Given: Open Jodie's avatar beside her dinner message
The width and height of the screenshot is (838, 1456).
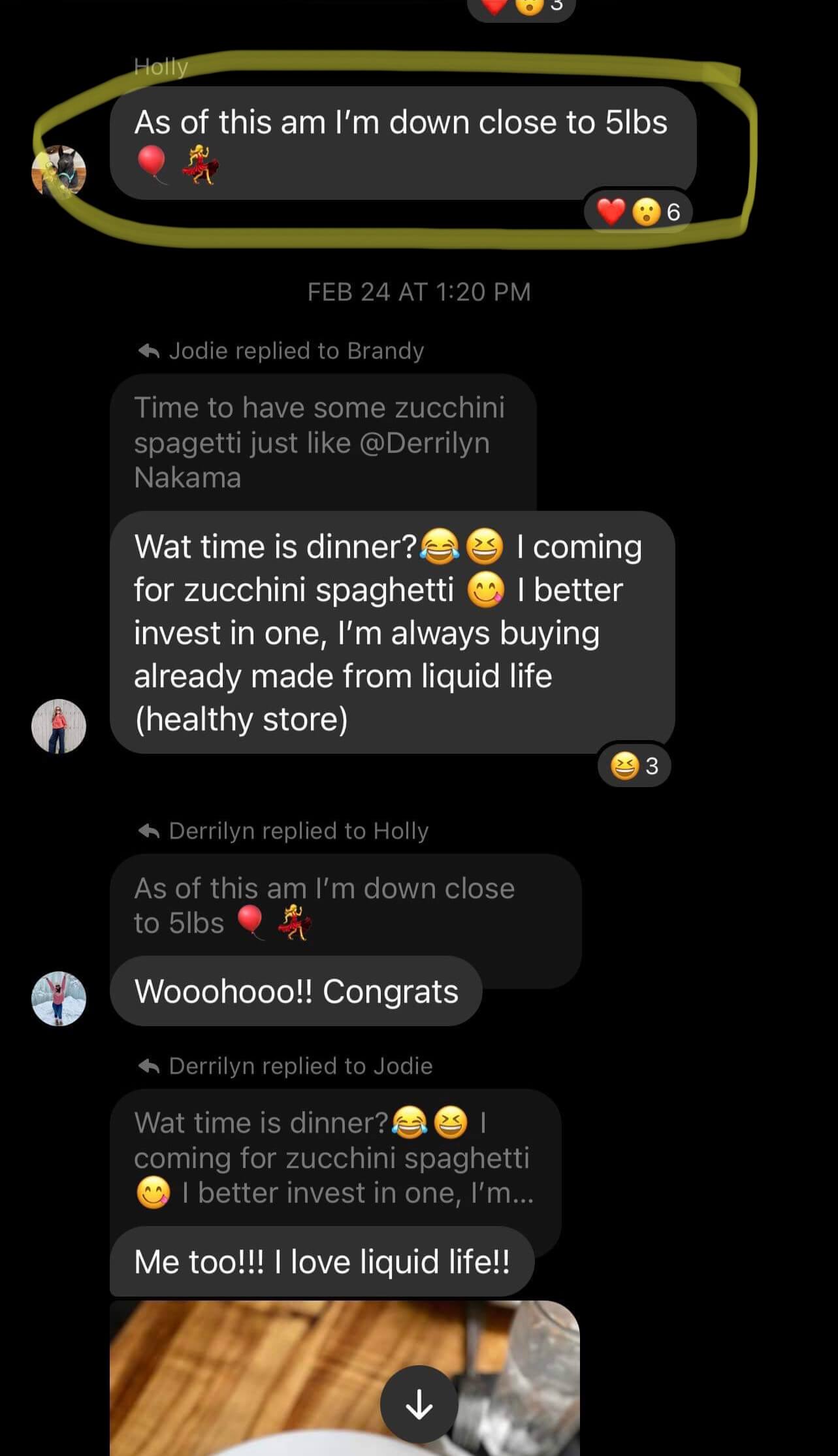Looking at the screenshot, I should pos(59,726).
